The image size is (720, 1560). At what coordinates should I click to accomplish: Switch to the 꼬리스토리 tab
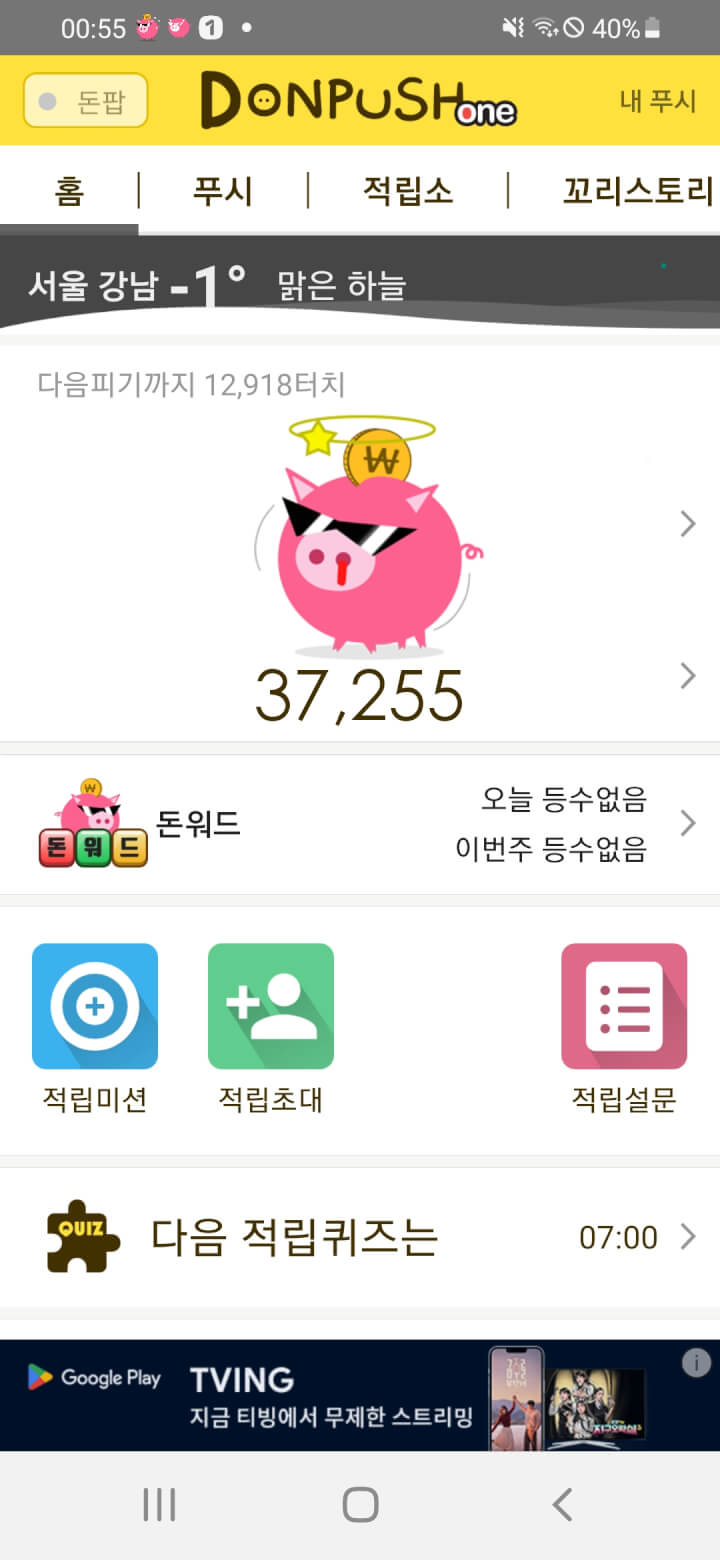(x=637, y=190)
